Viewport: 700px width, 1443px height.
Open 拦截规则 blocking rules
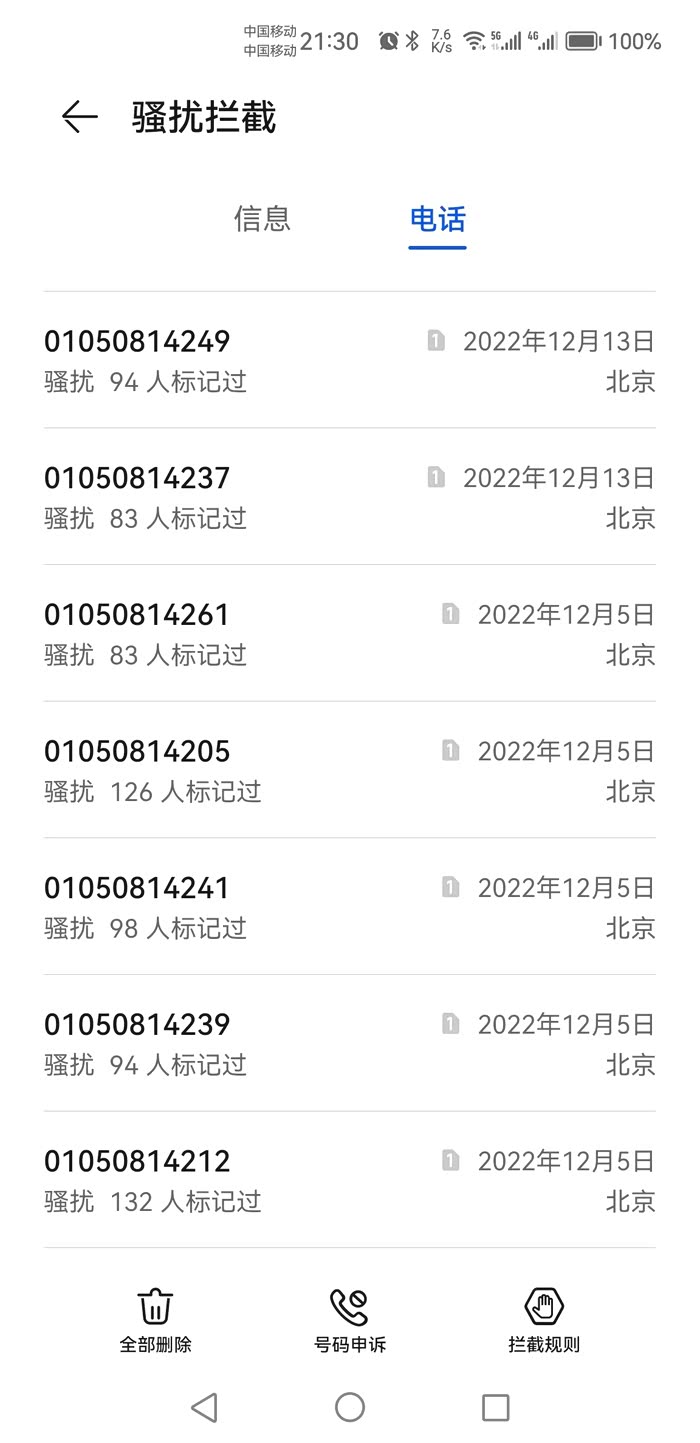click(x=543, y=1319)
